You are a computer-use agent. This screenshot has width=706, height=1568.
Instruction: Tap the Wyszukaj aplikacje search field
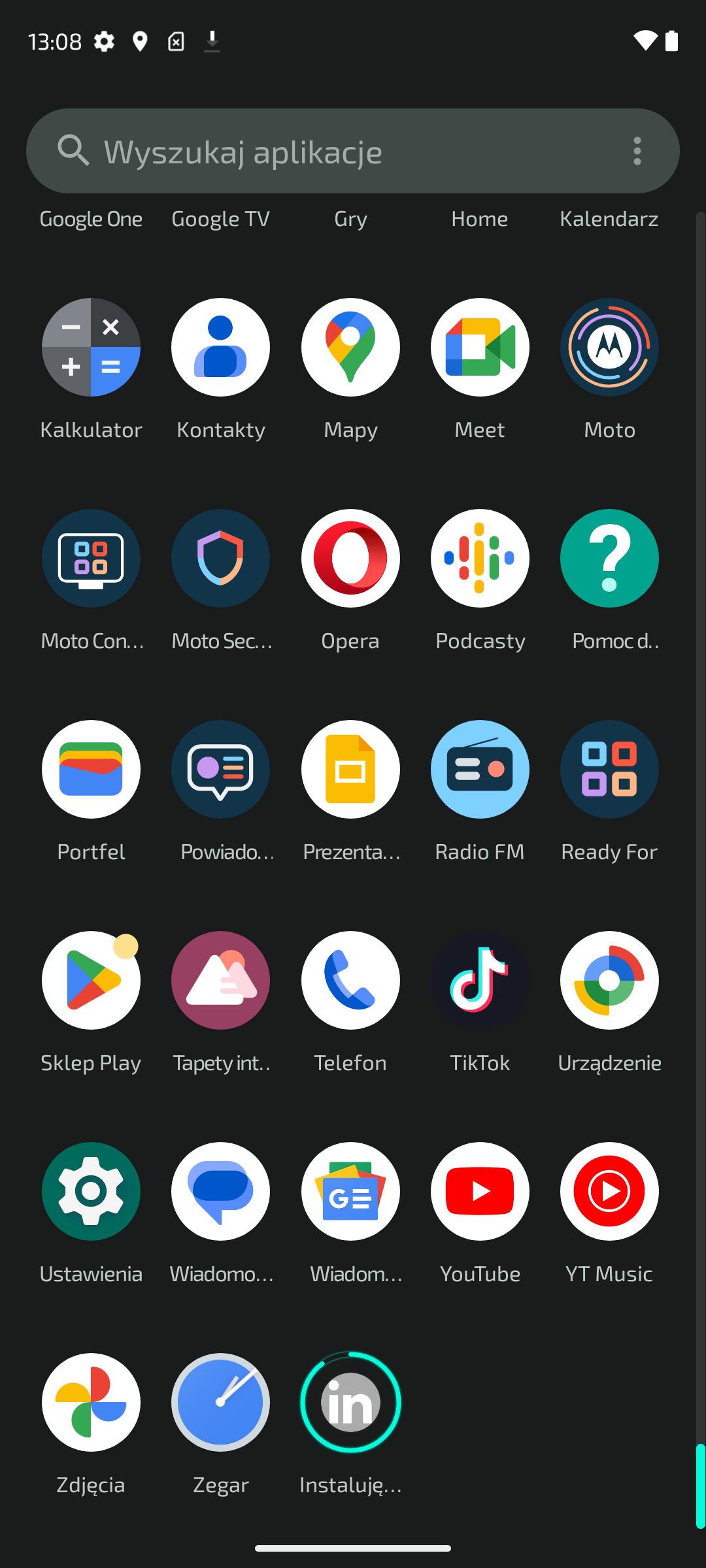click(x=353, y=151)
